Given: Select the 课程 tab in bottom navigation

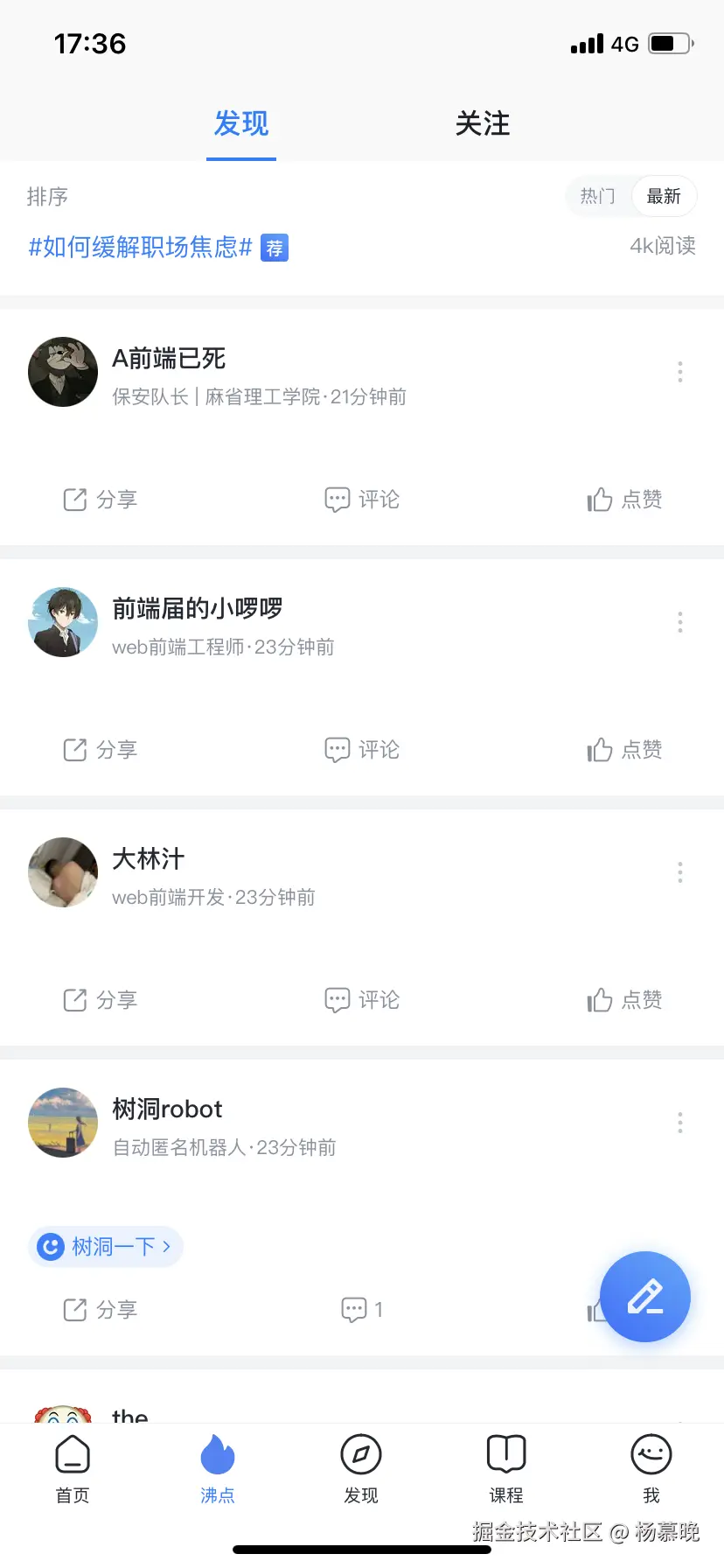Looking at the screenshot, I should (x=506, y=1468).
